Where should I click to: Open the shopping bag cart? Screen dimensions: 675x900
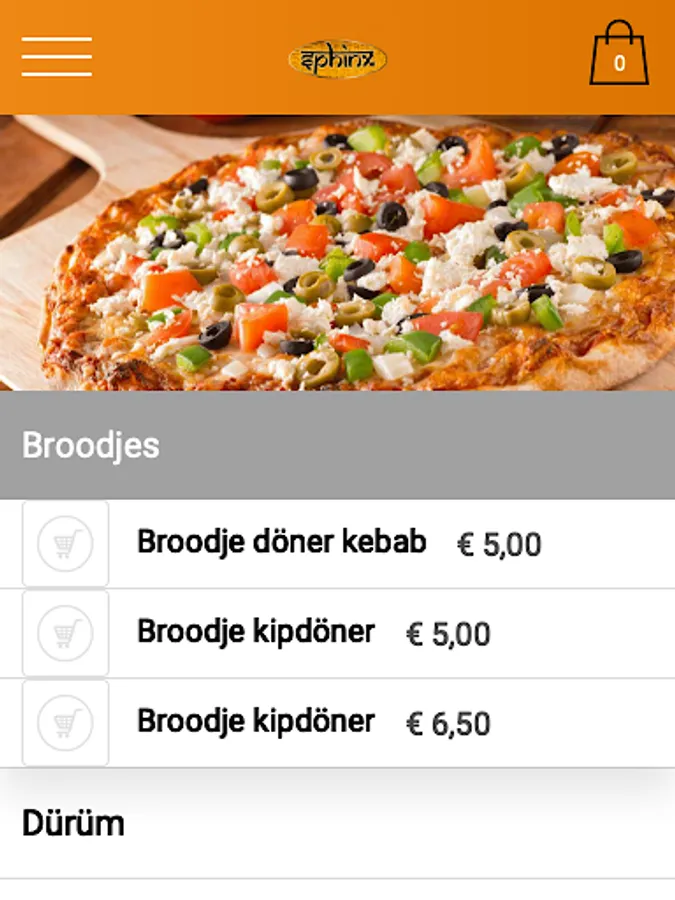point(619,55)
